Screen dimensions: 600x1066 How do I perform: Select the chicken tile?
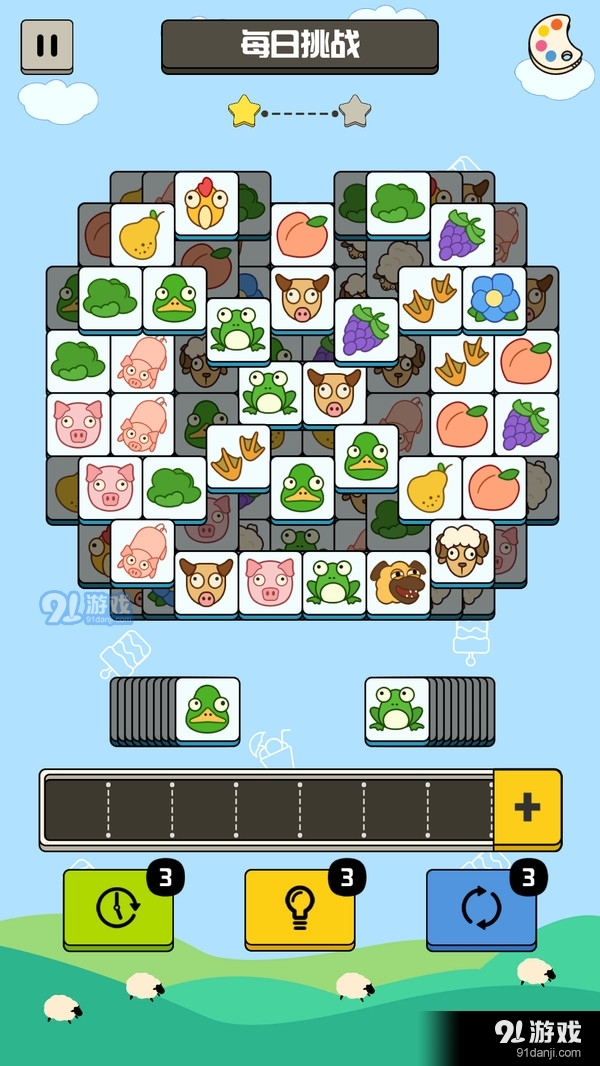pyautogui.click(x=207, y=204)
